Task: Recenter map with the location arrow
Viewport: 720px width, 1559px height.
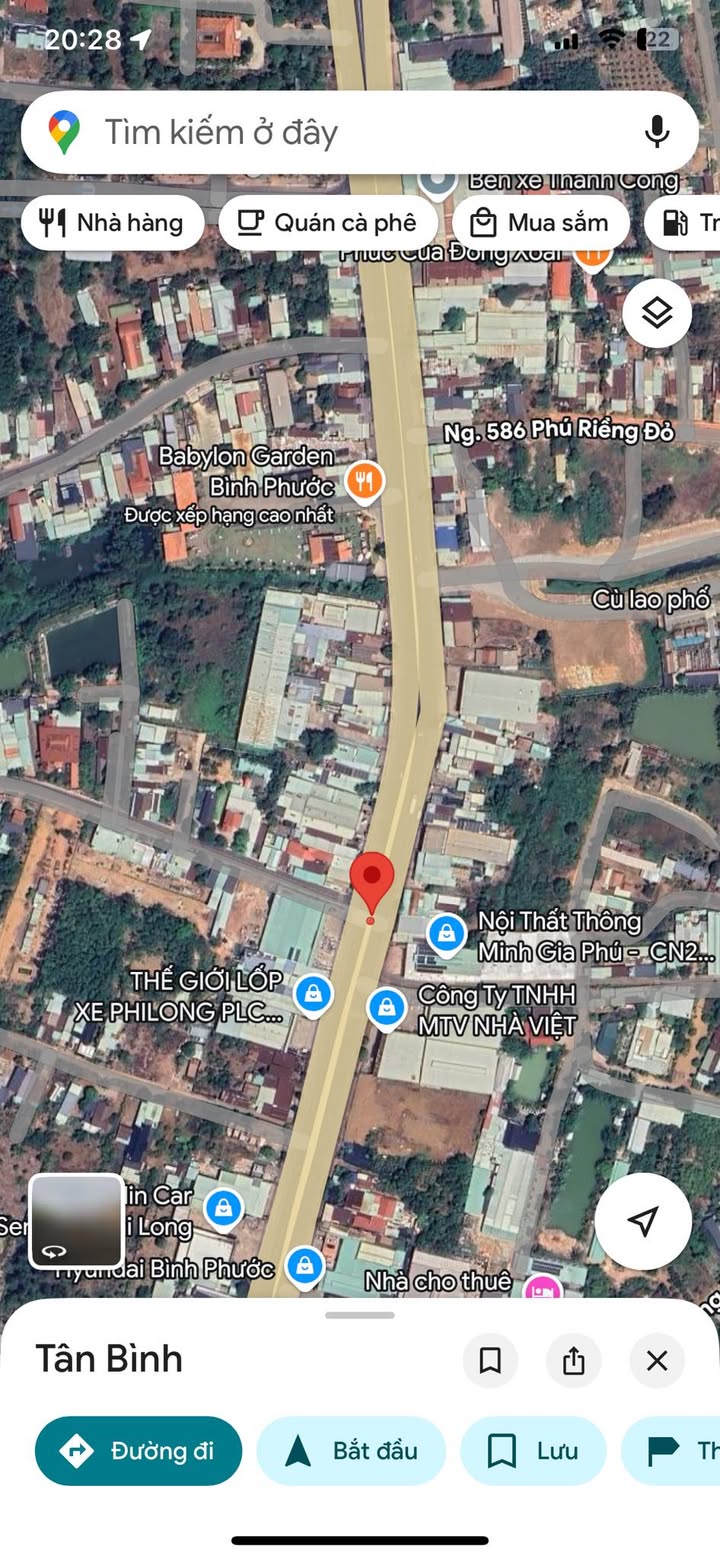Action: click(643, 1220)
